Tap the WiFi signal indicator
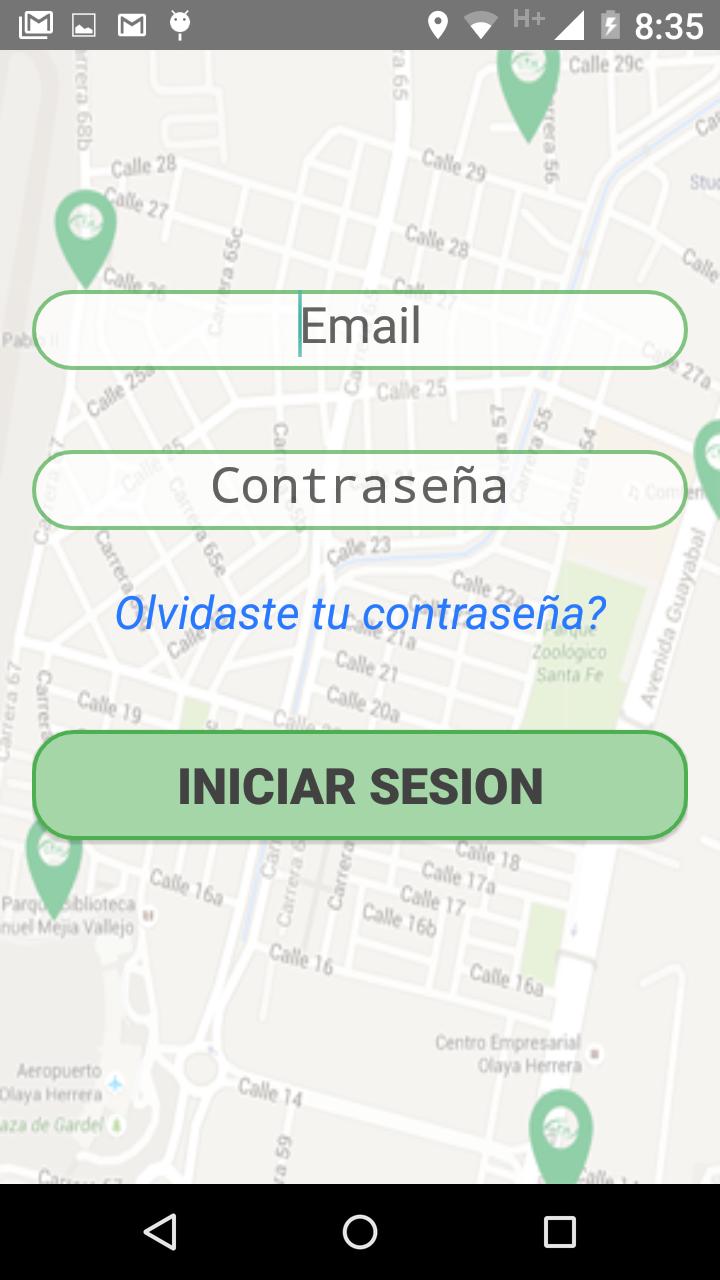The image size is (720, 1280). (483, 24)
